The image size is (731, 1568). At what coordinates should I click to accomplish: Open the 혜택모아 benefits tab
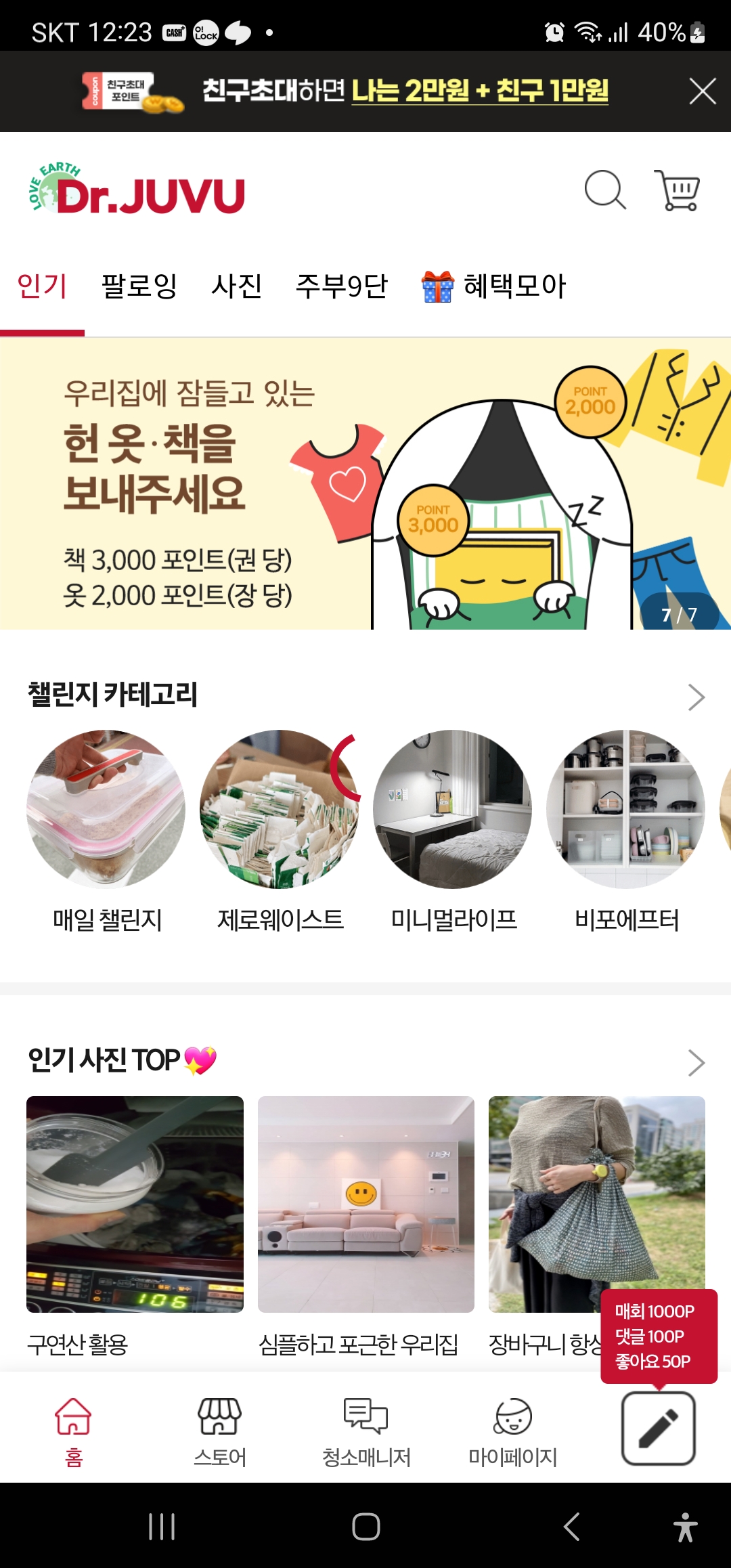pos(494,286)
